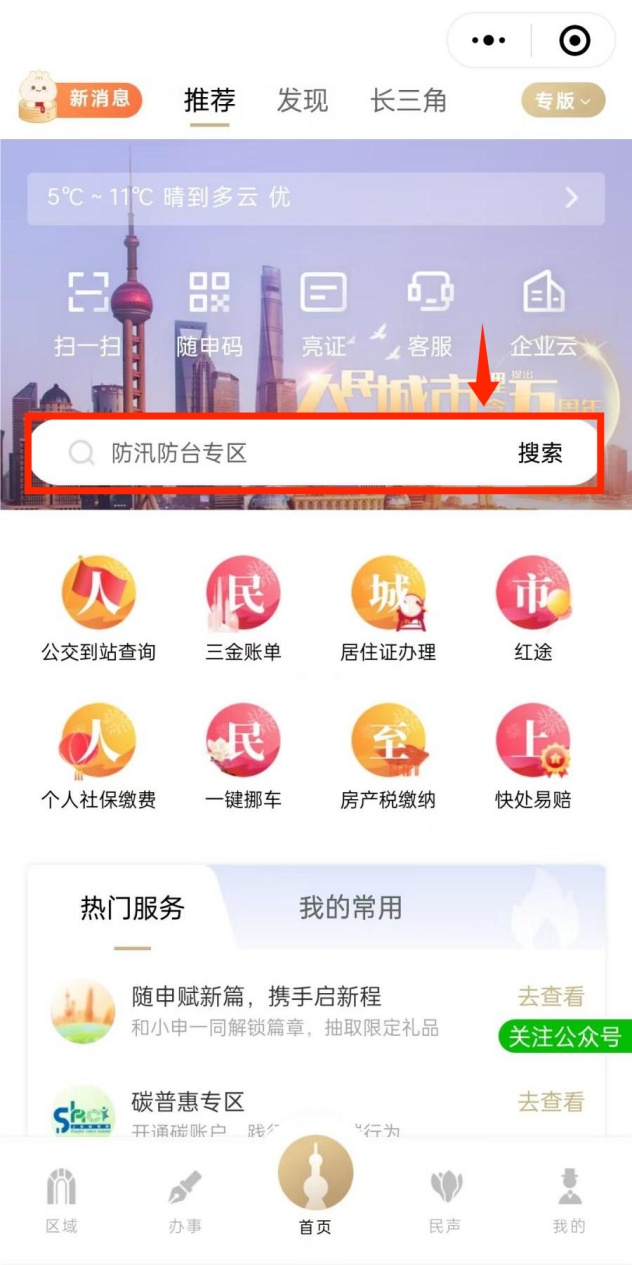
Task: Switch to the 长三角 tab
Action: [x=408, y=101]
